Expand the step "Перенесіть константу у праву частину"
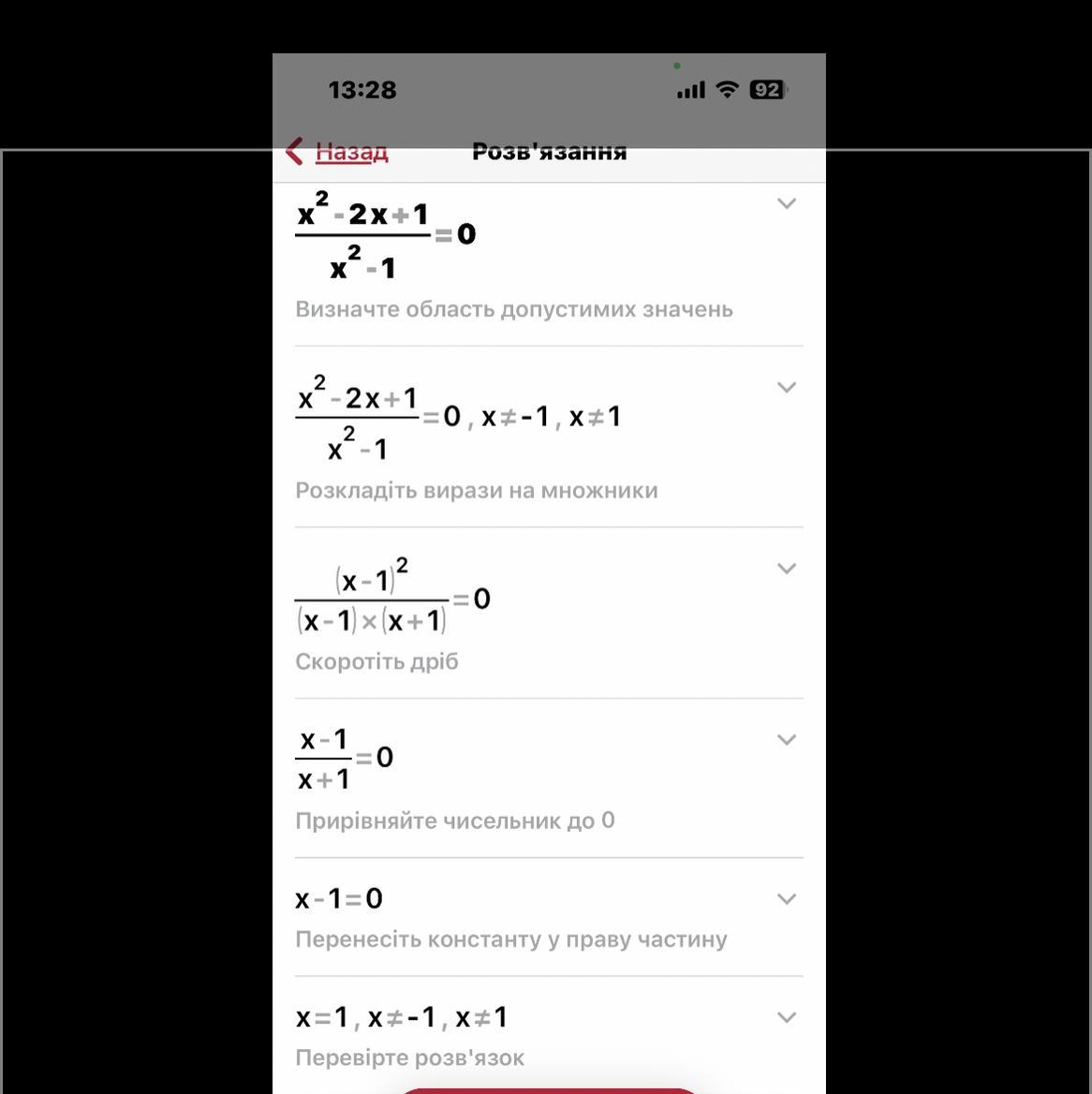The image size is (1092, 1094). [787, 898]
